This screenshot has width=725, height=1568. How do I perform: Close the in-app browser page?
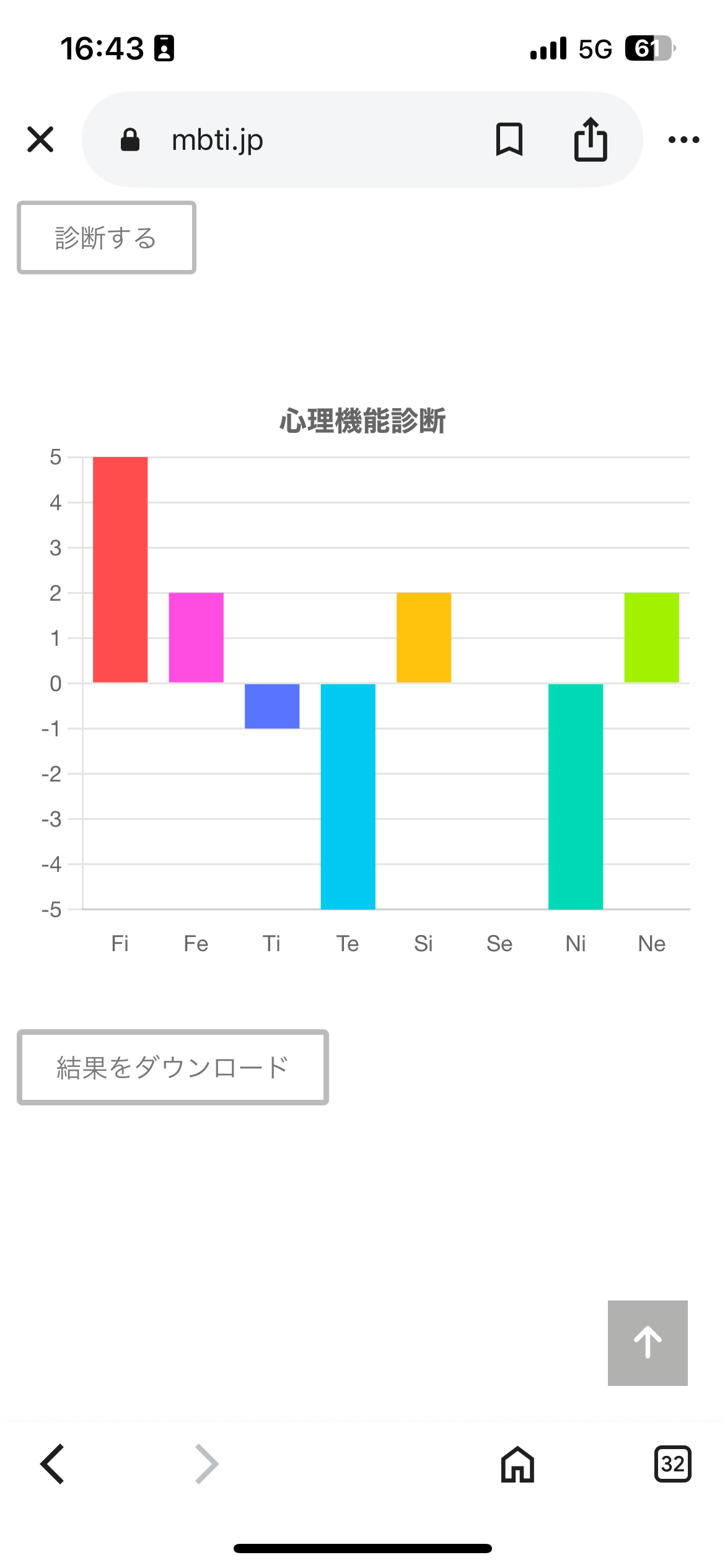click(x=40, y=139)
